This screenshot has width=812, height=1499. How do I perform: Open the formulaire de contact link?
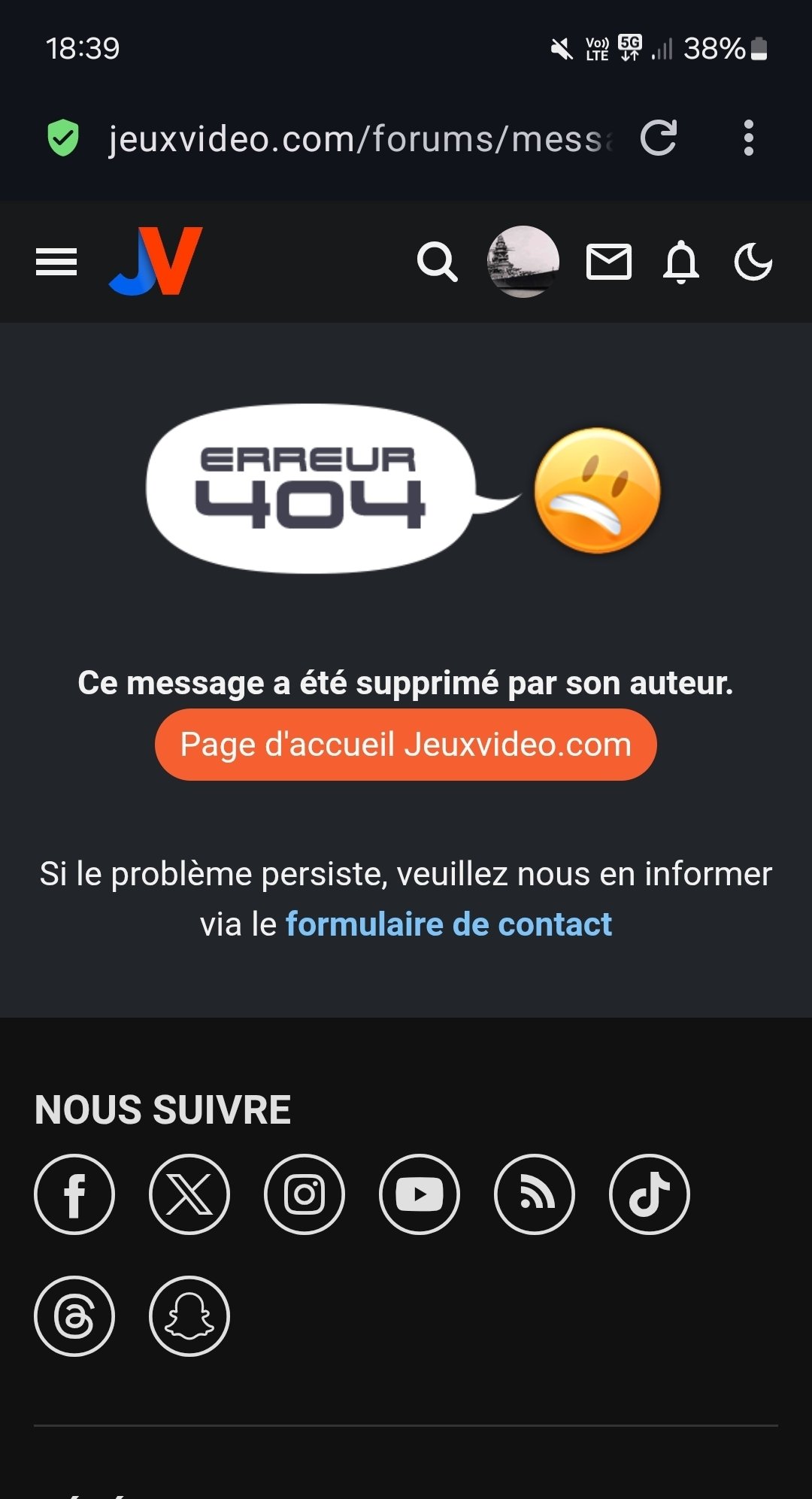point(449,924)
